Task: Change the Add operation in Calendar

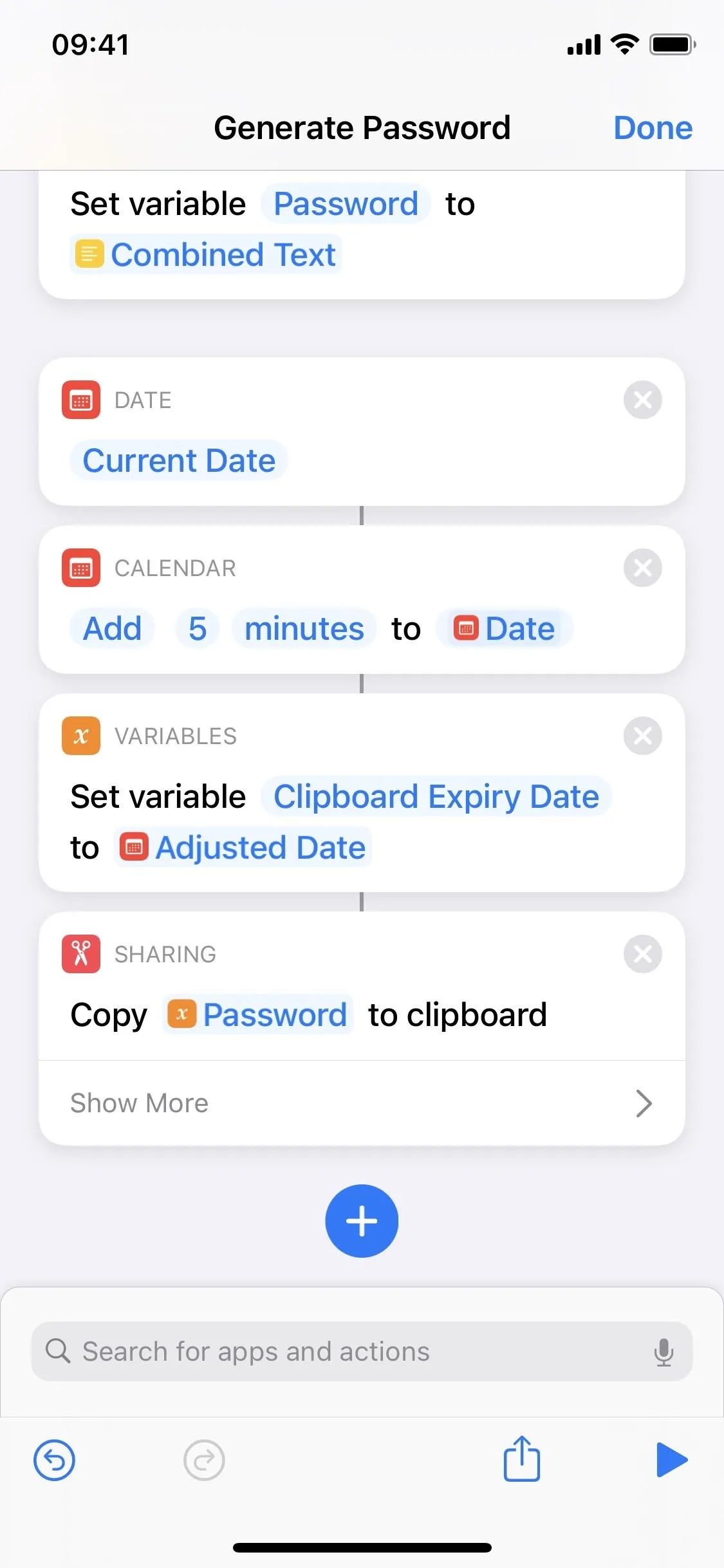Action: pos(112,628)
